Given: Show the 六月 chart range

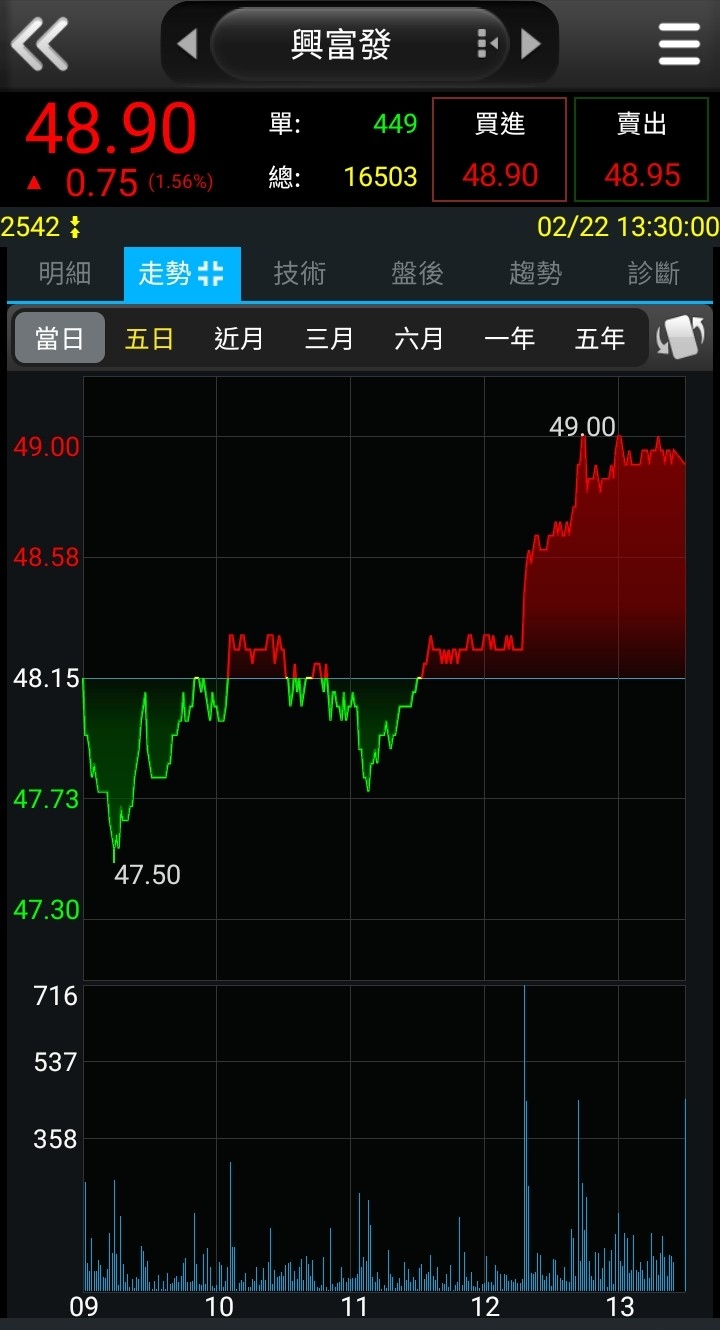Looking at the screenshot, I should [x=419, y=338].
